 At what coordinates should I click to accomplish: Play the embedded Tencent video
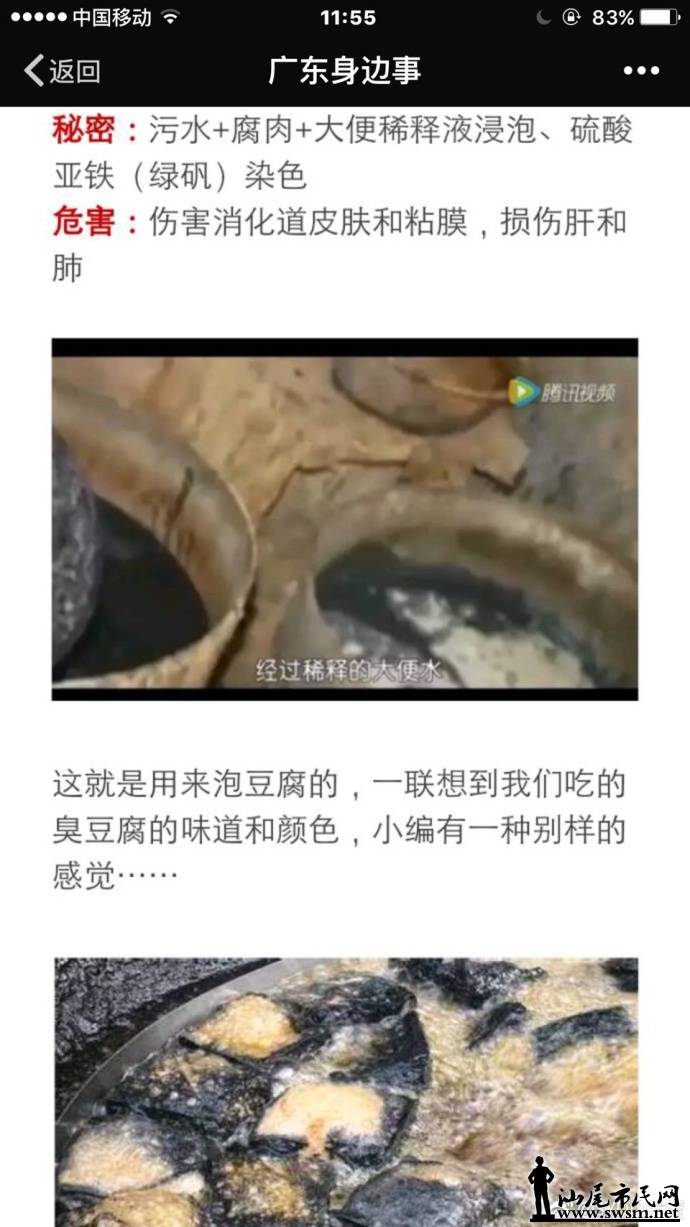coord(344,519)
